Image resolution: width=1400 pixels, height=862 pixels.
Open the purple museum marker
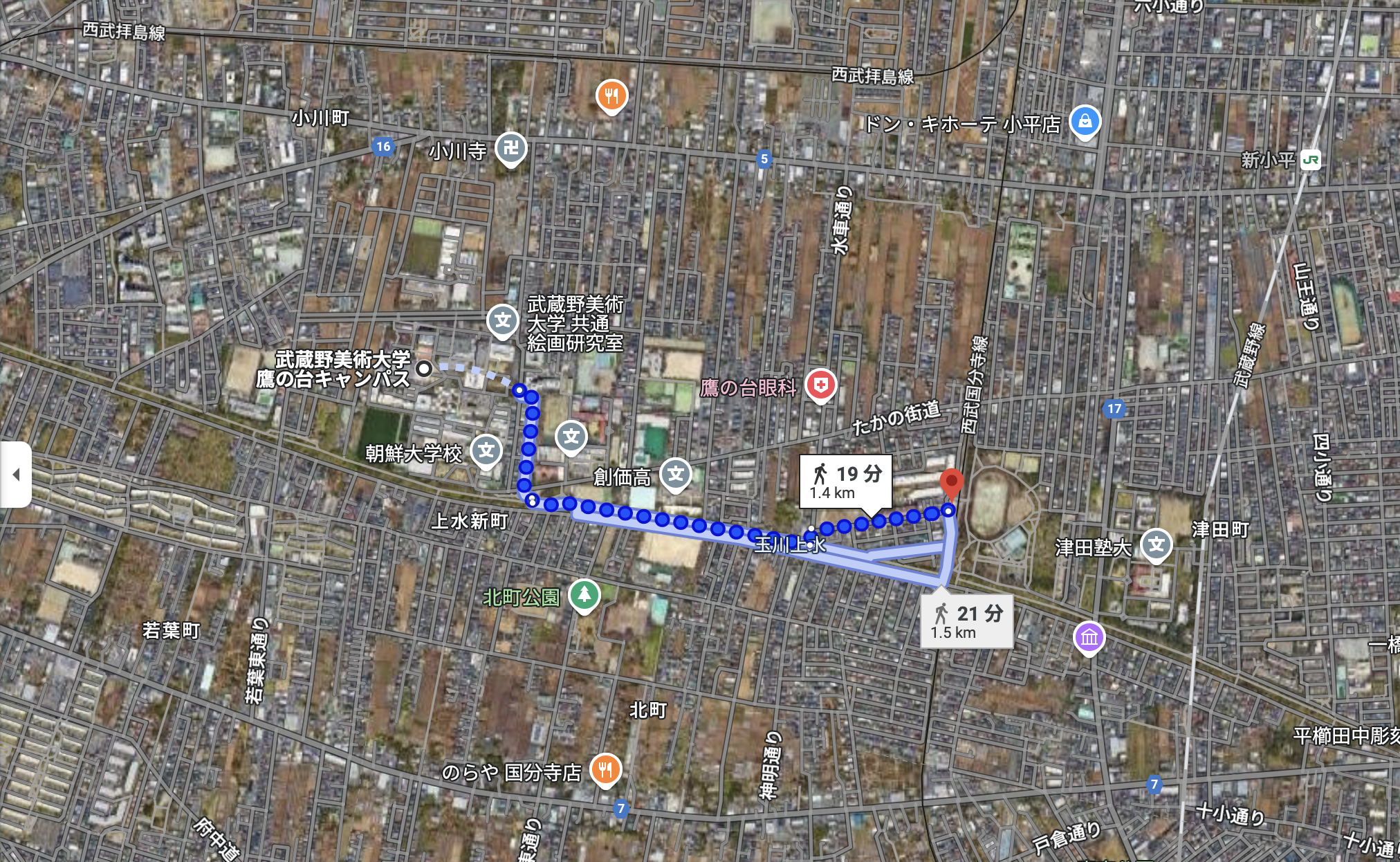(1089, 637)
